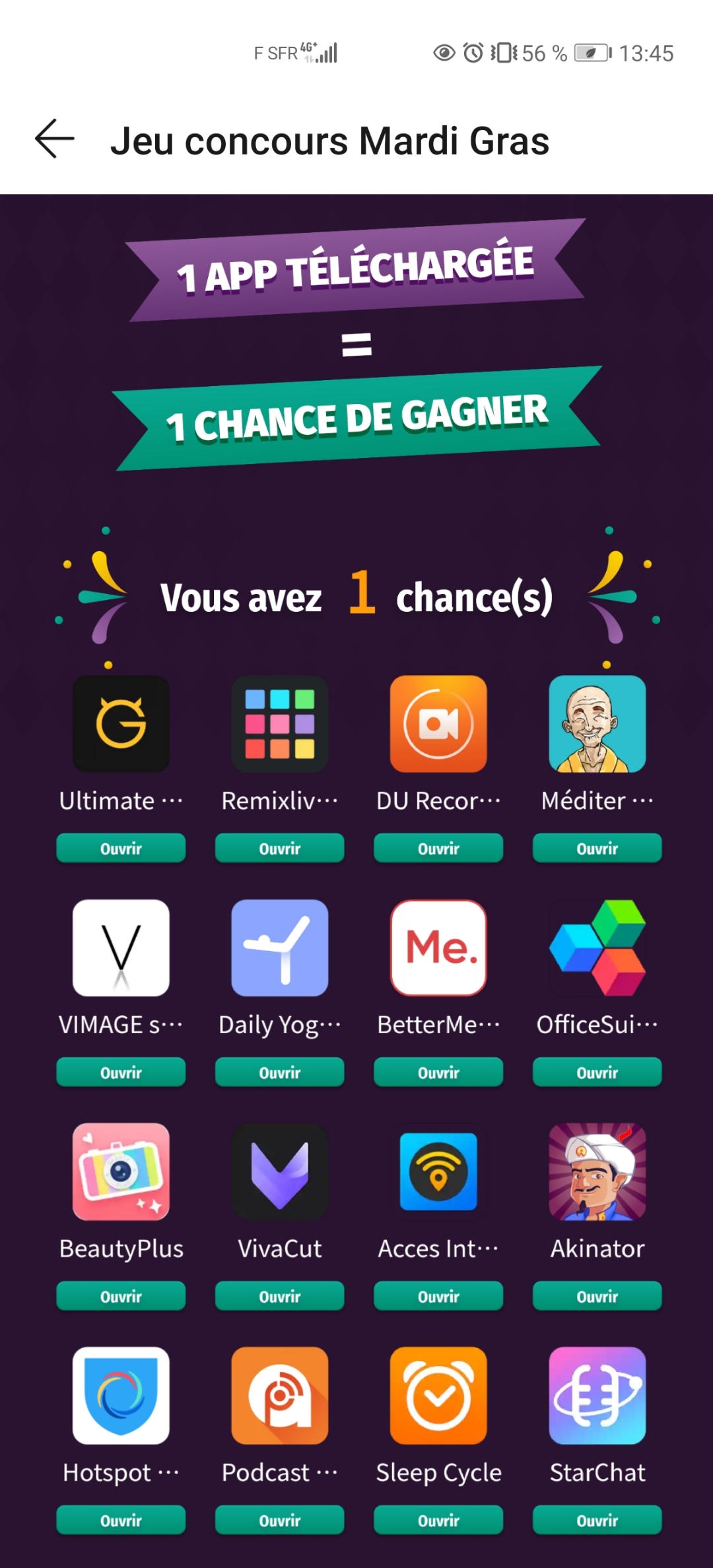Open the Akinator app icon

pos(597,1171)
